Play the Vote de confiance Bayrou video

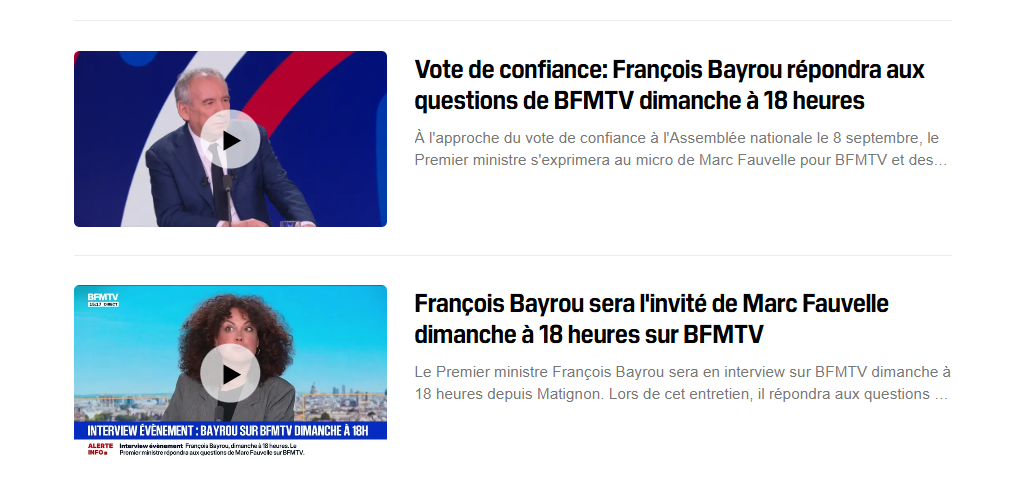pyautogui.click(x=230, y=140)
